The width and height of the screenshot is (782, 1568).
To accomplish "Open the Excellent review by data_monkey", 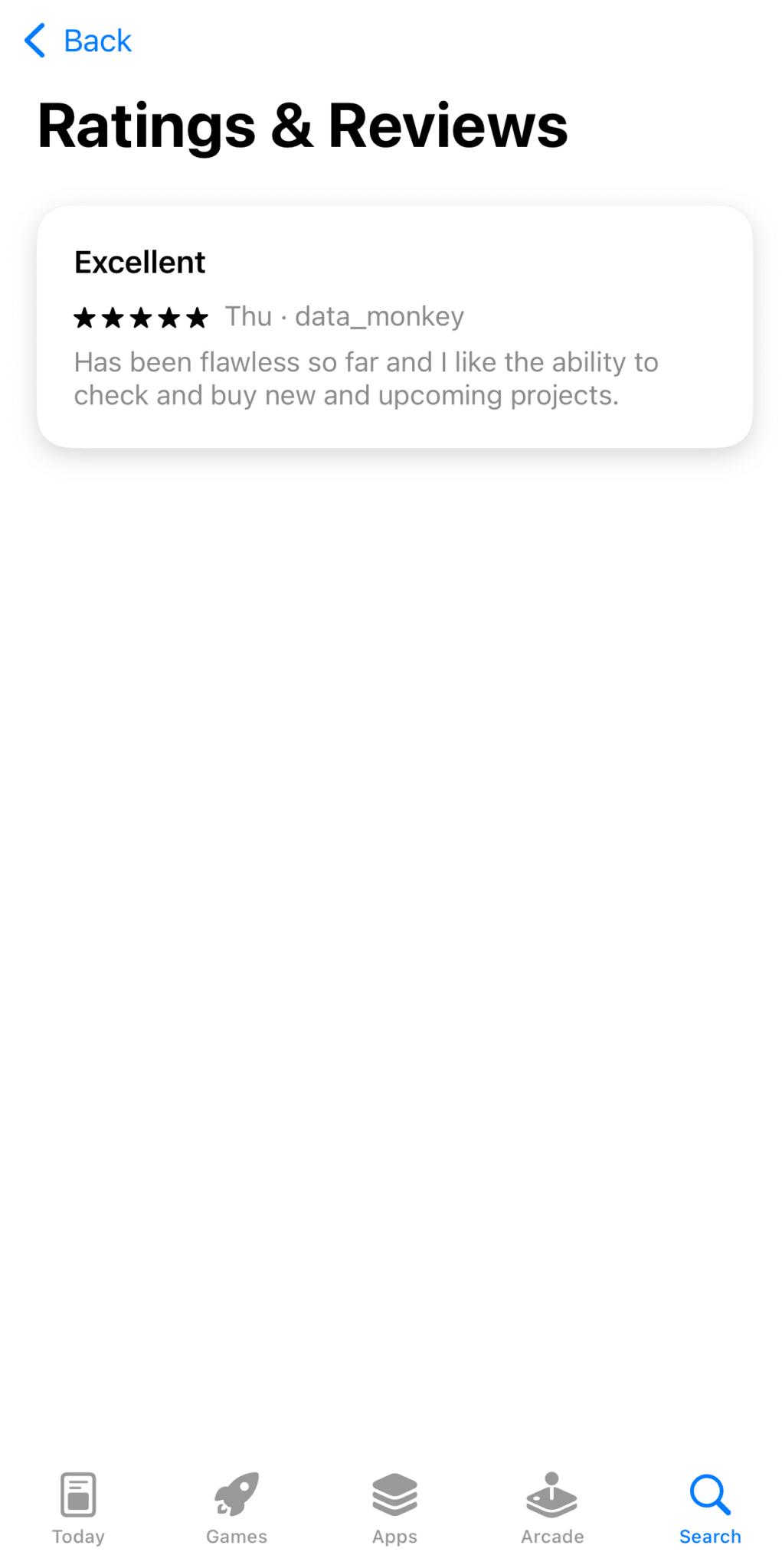I will coord(394,327).
